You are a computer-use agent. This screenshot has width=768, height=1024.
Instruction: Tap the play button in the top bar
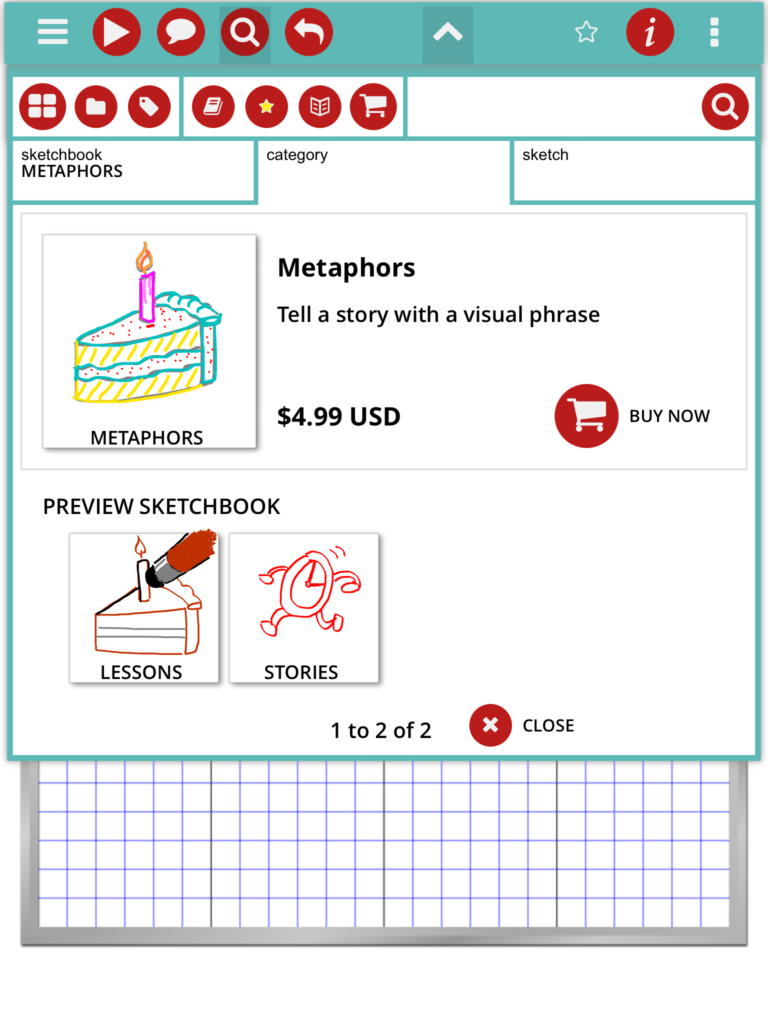(x=117, y=33)
